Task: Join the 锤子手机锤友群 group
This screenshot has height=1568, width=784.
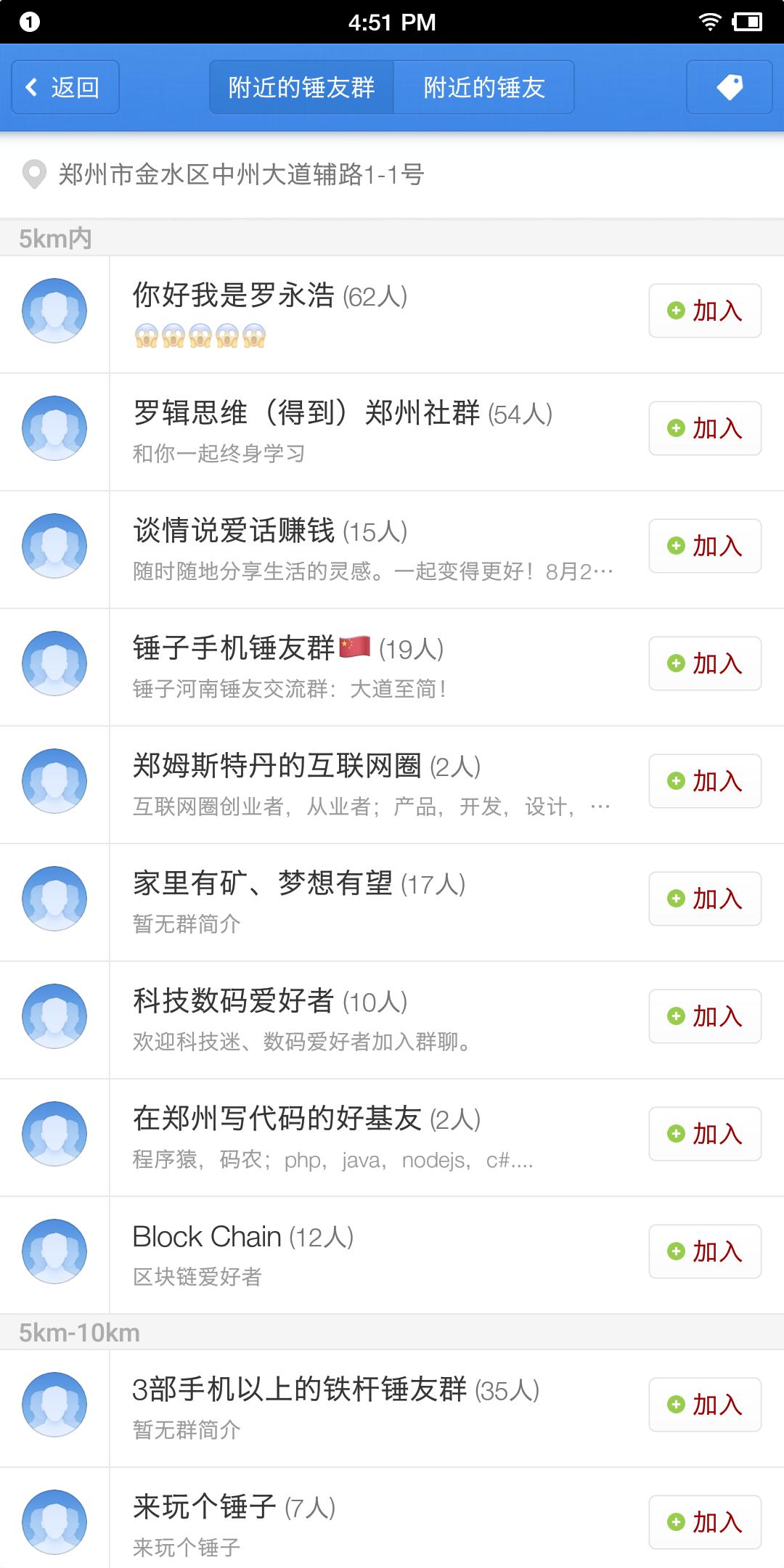Action: point(703,663)
